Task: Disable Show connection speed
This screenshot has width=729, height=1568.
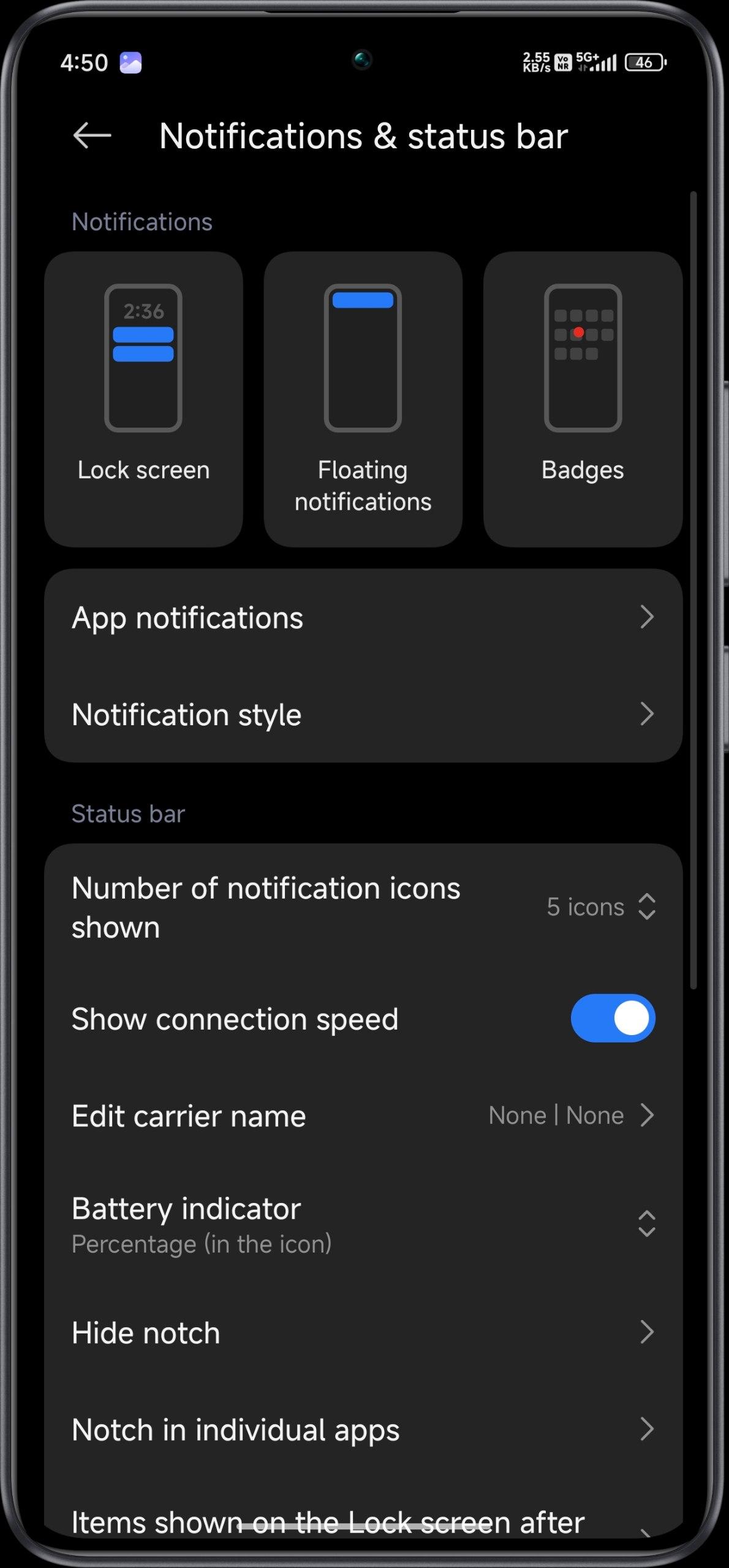Action: (x=613, y=1018)
